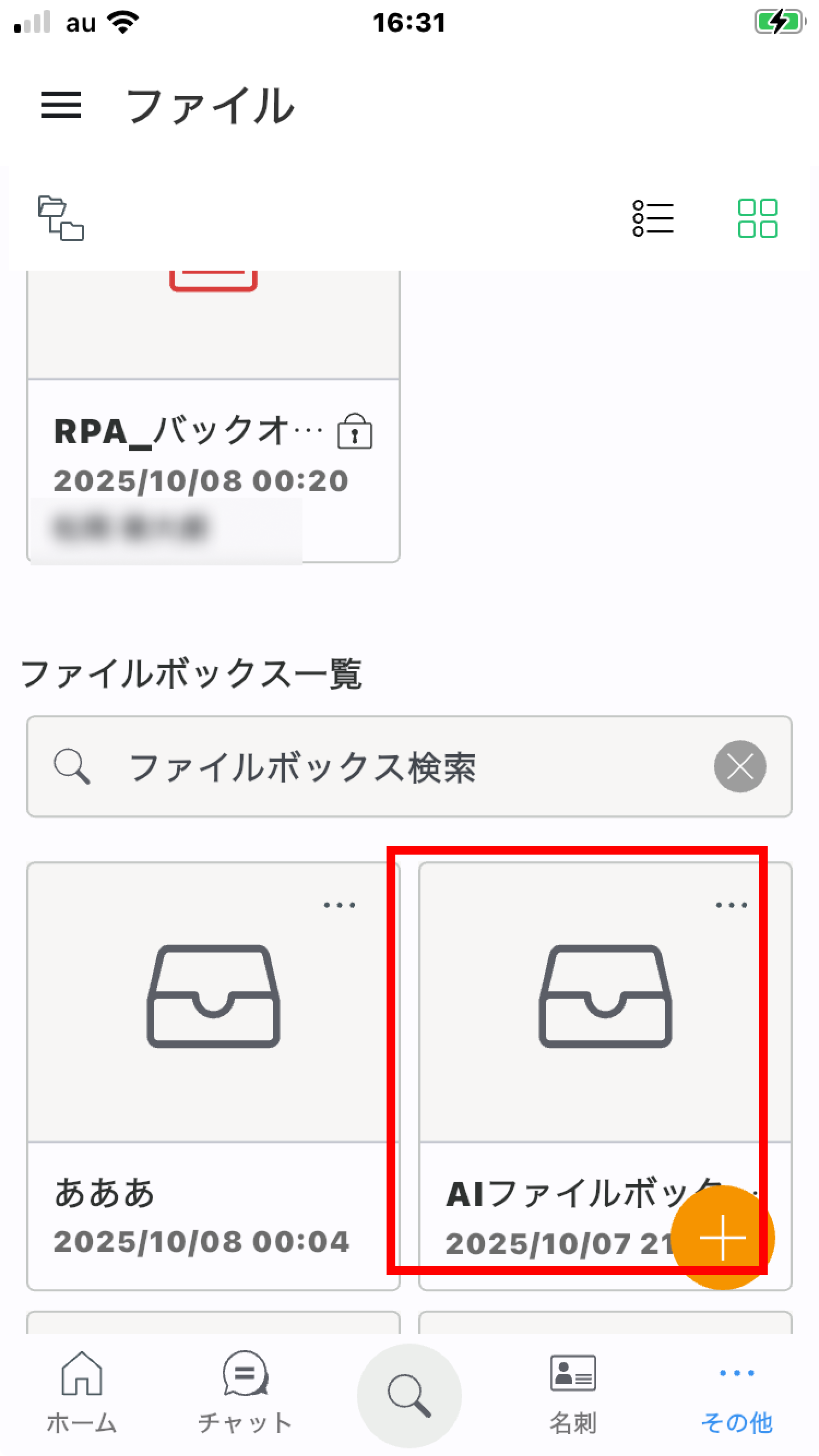
Task: Clear the file box search field
Action: coord(740,766)
